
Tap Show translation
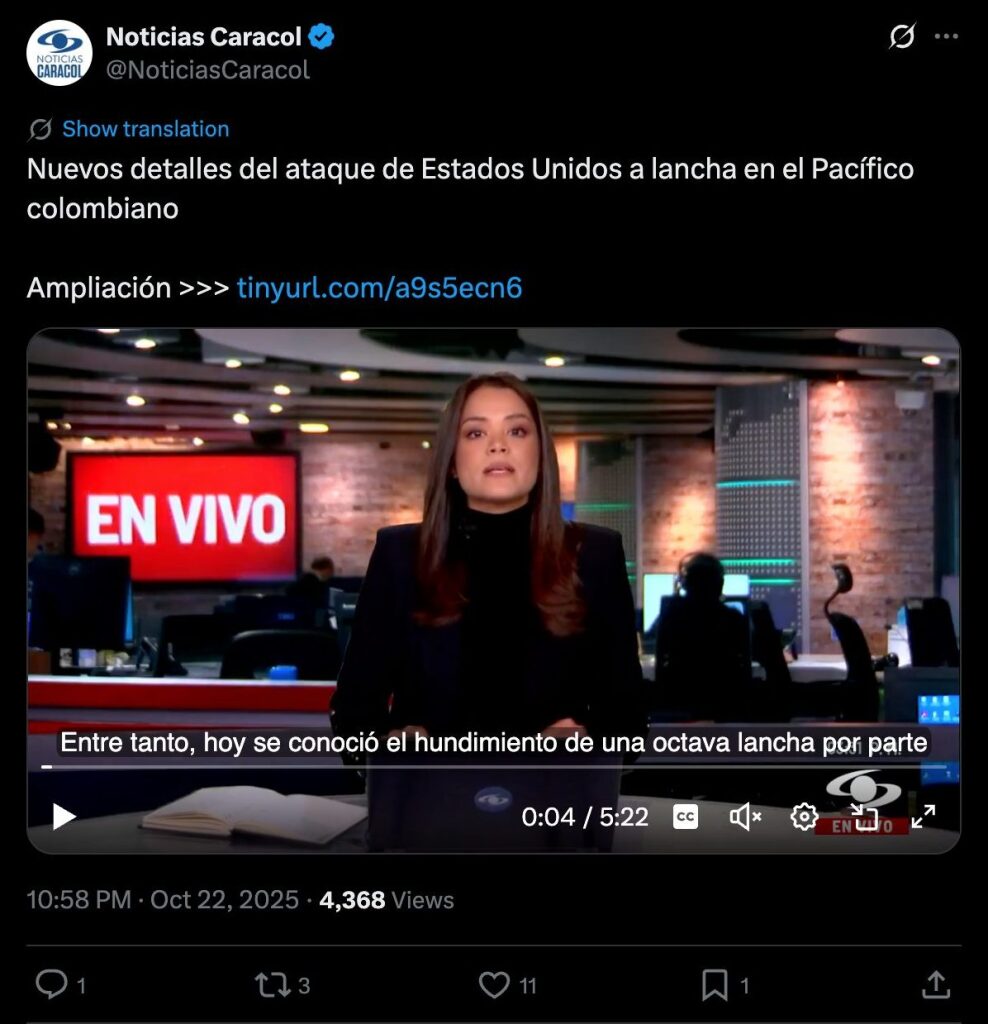pyautogui.click(x=145, y=129)
